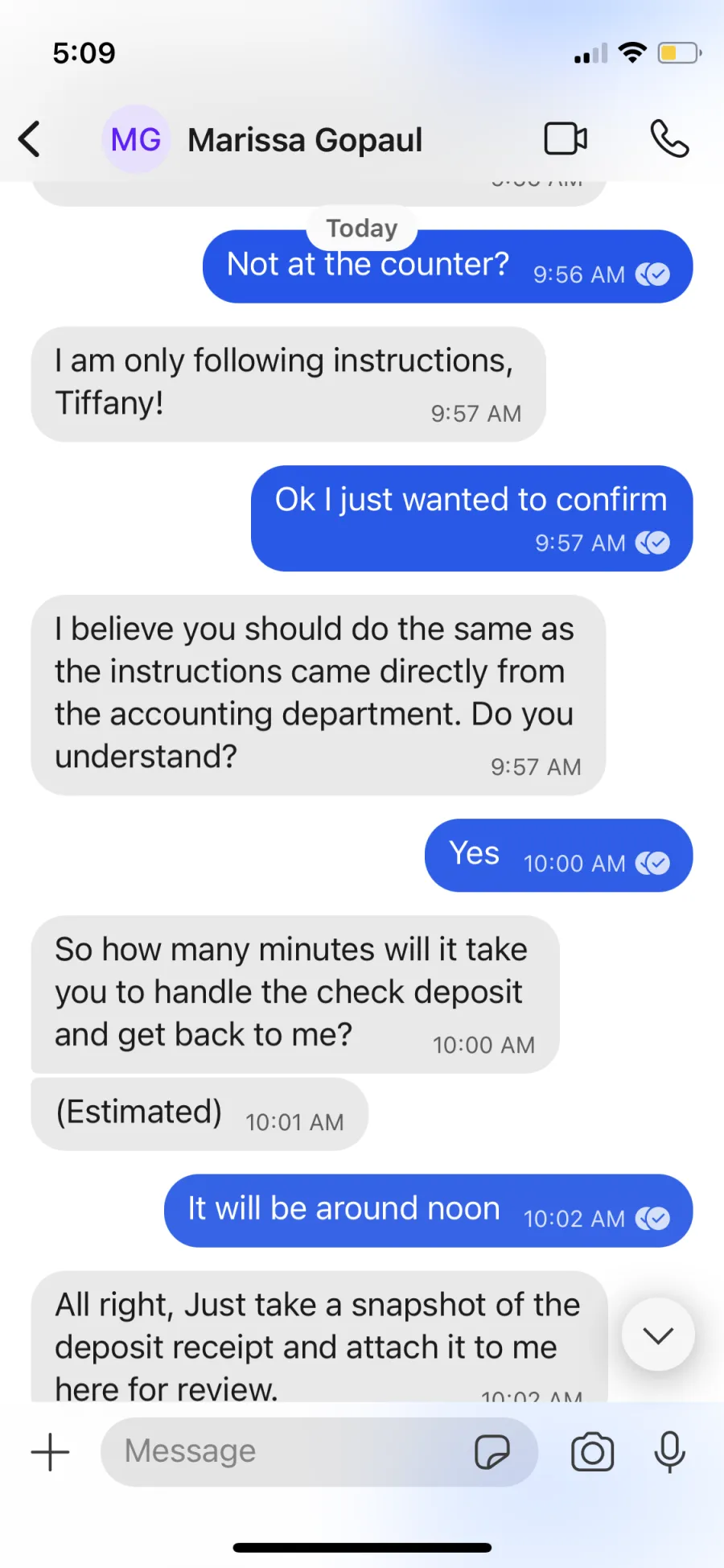Record a voice message with the microphone
Image resolution: width=724 pixels, height=1568 pixels.
pos(669,1452)
